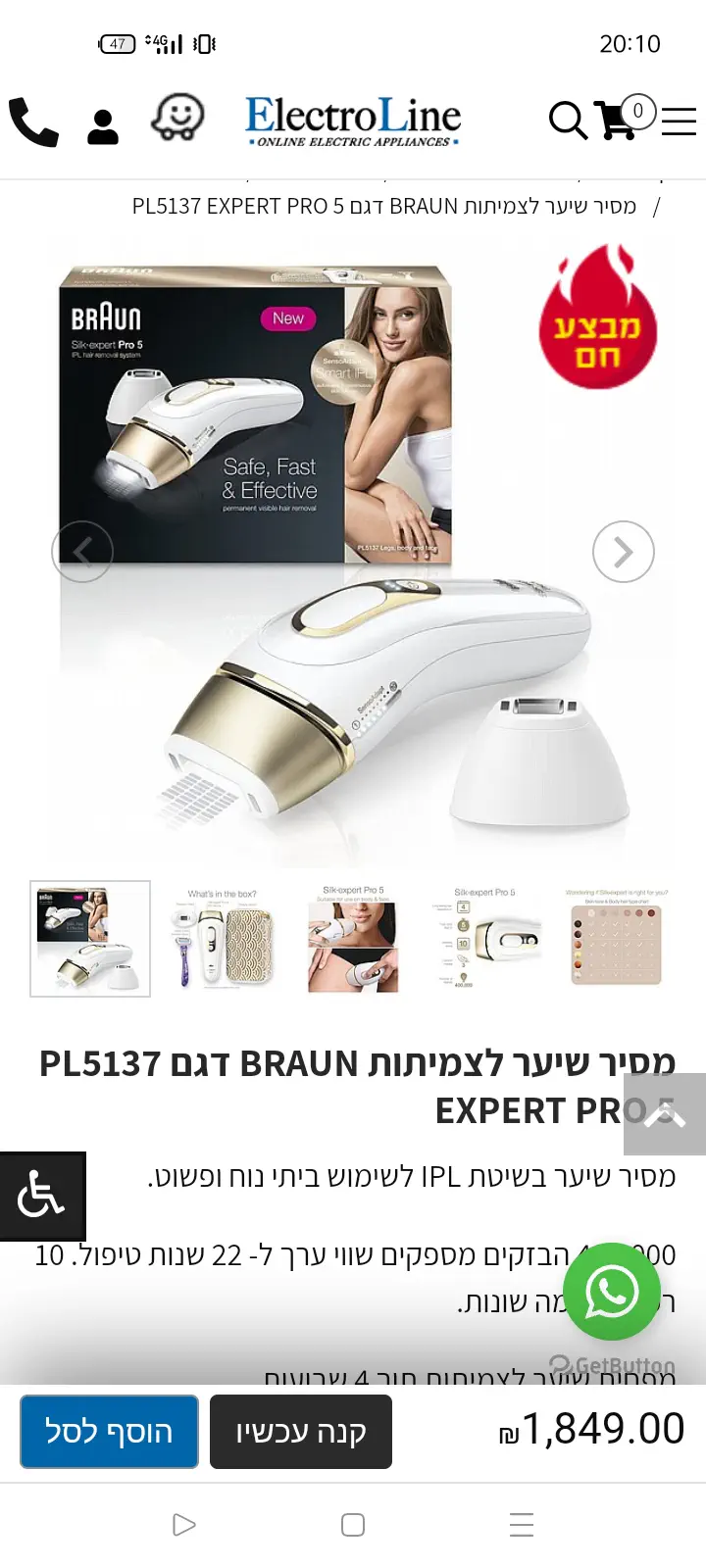Tap הוסף לסל to add to cart
The width and height of the screenshot is (706, 1568).
[x=109, y=1432]
